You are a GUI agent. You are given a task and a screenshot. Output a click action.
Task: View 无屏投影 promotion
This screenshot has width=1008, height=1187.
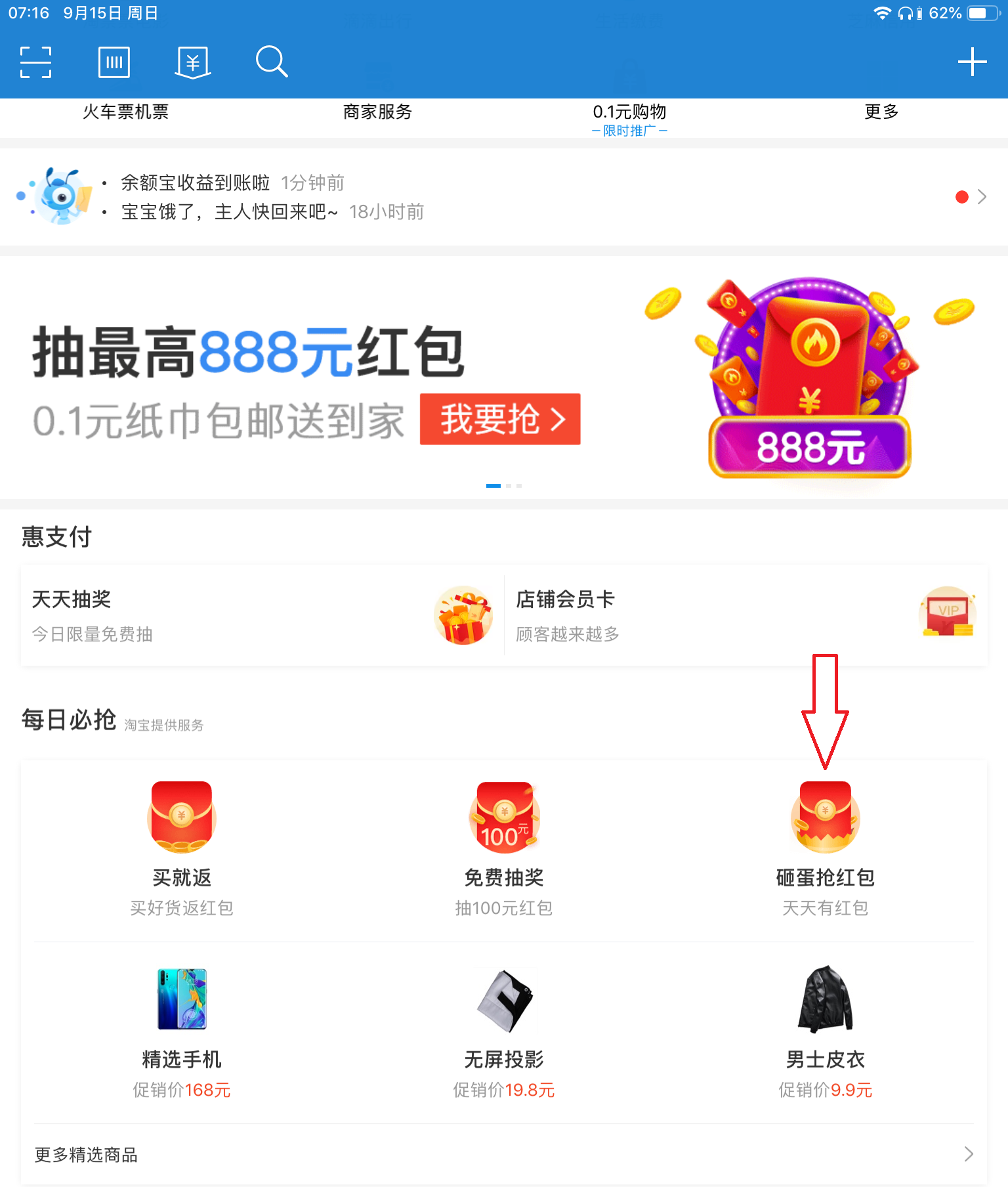click(x=504, y=1031)
